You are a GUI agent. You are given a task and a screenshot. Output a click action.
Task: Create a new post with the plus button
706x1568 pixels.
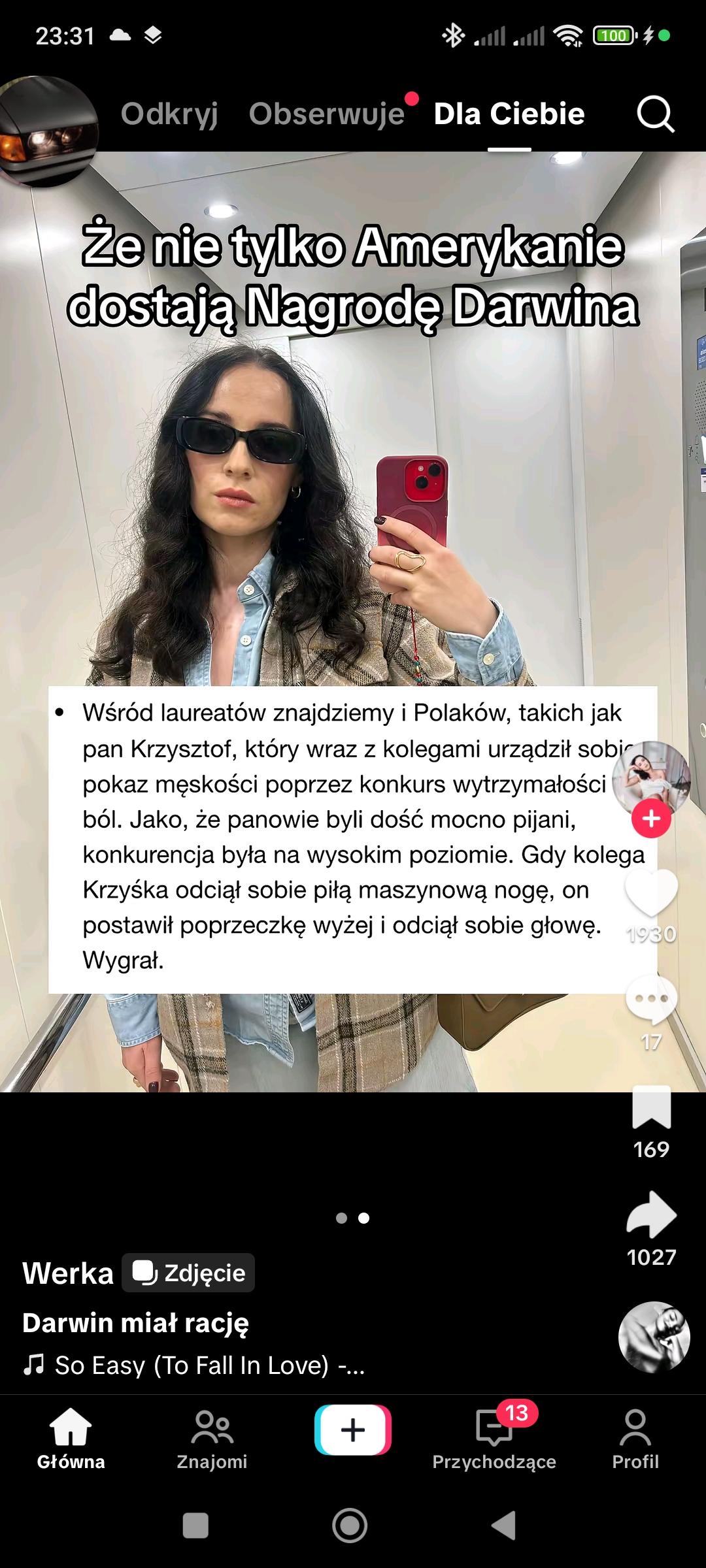353,1430
